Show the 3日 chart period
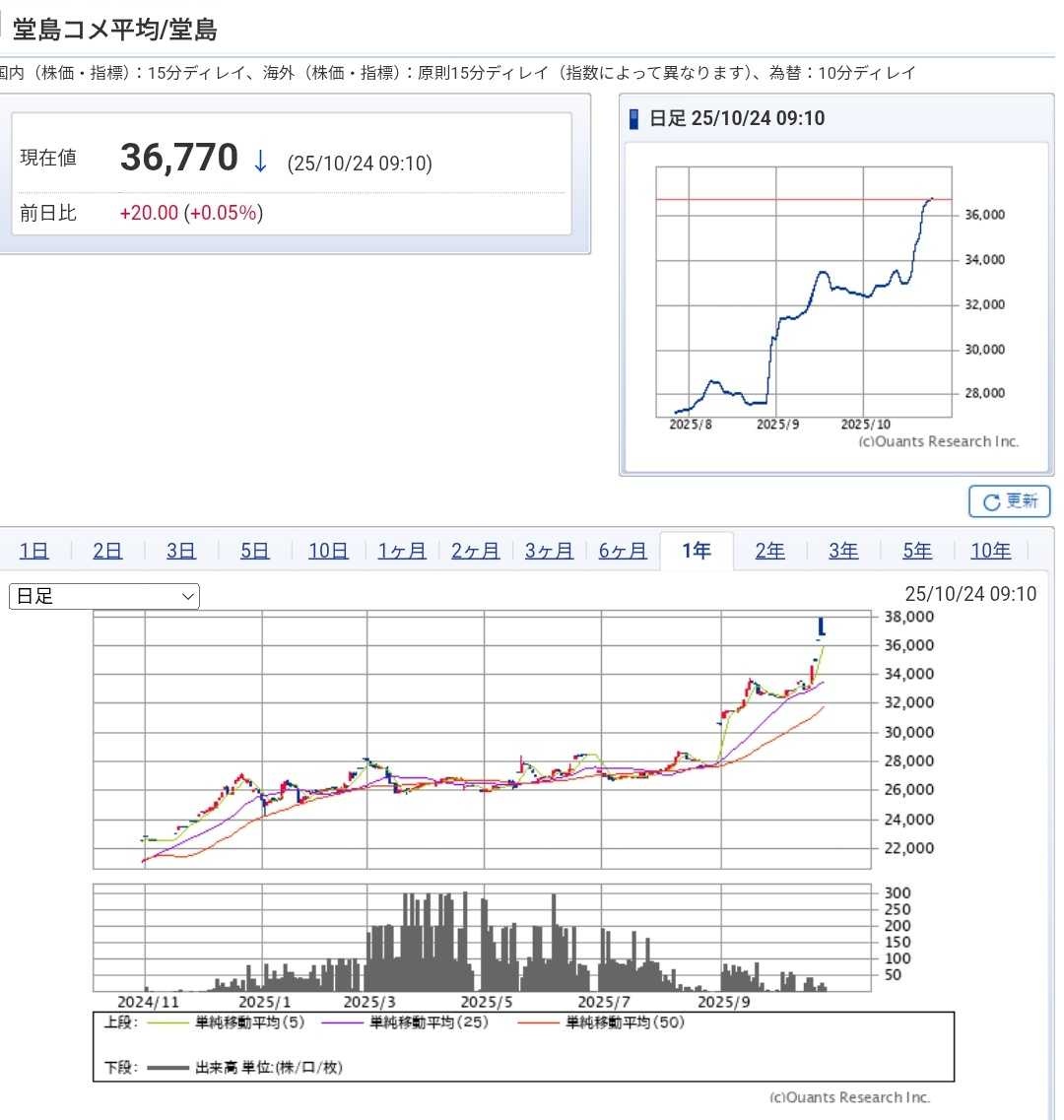Viewport: 1064px width, 1120px height. pyautogui.click(x=181, y=551)
